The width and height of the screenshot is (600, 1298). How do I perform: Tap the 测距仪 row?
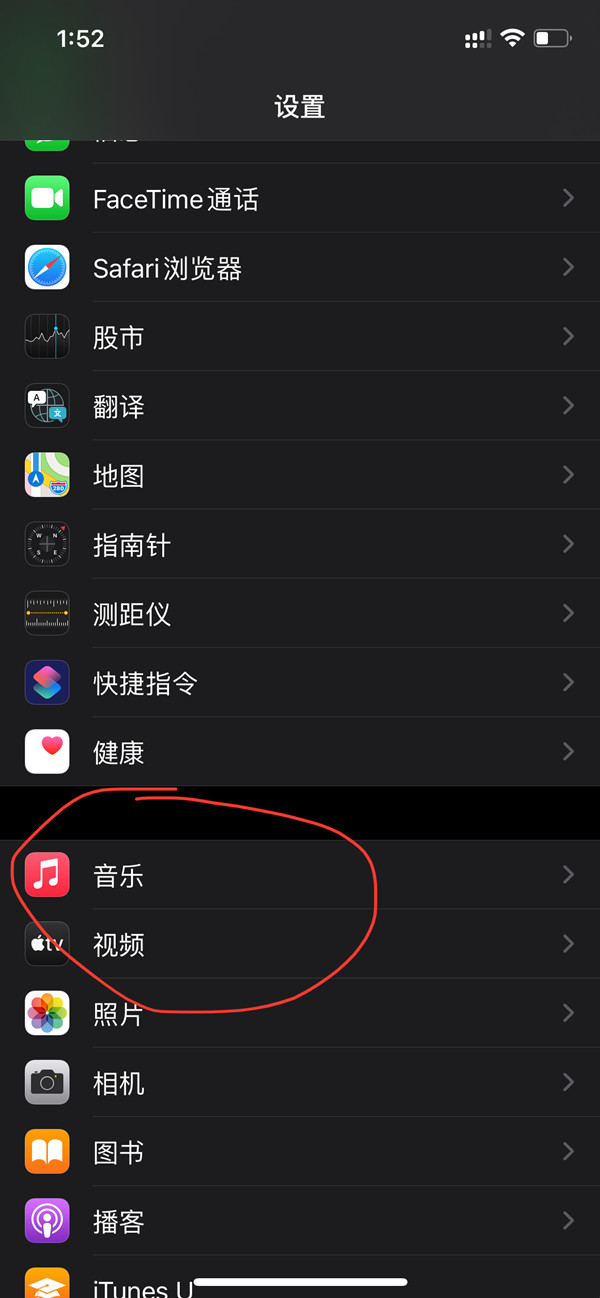[x=300, y=613]
